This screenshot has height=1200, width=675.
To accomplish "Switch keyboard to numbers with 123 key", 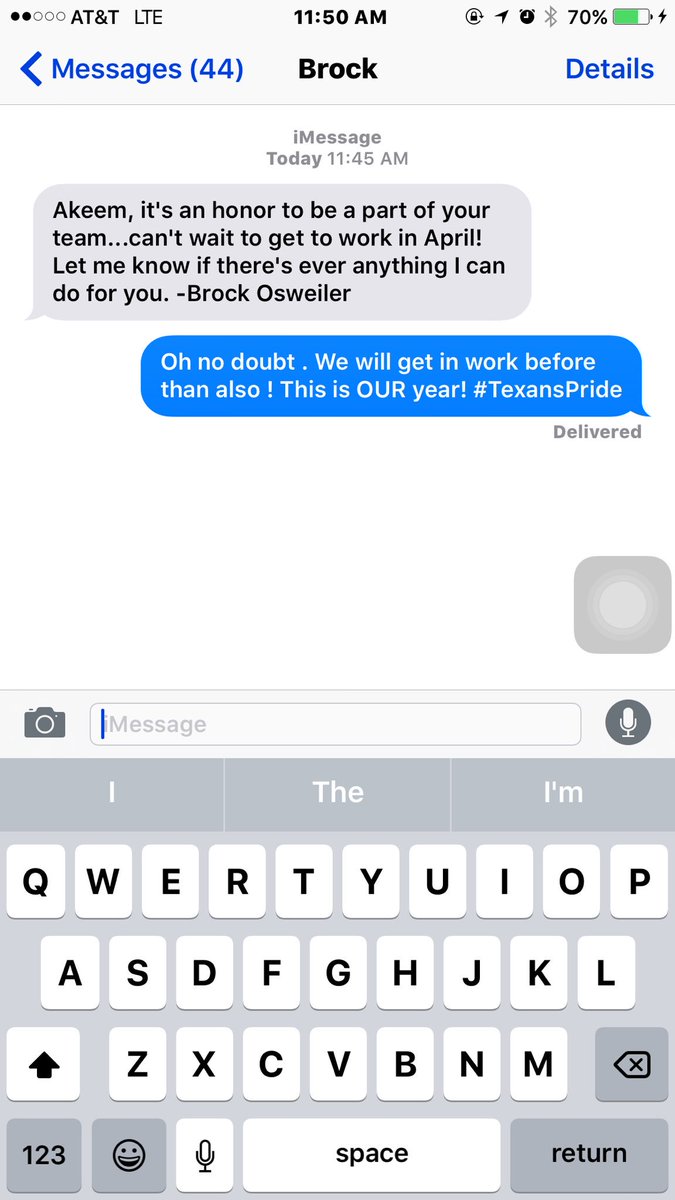I will [x=44, y=1155].
